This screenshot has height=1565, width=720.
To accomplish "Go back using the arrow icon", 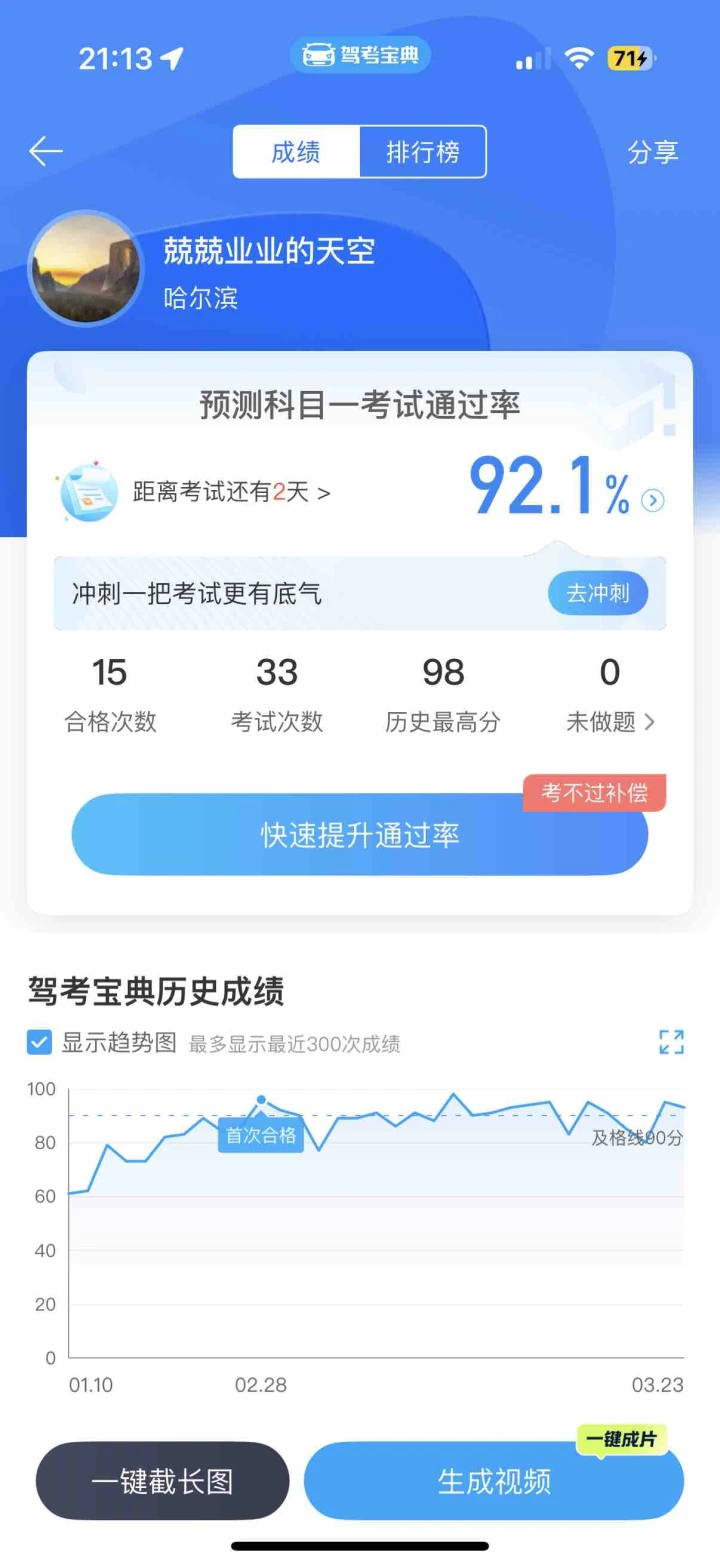I will [x=46, y=152].
